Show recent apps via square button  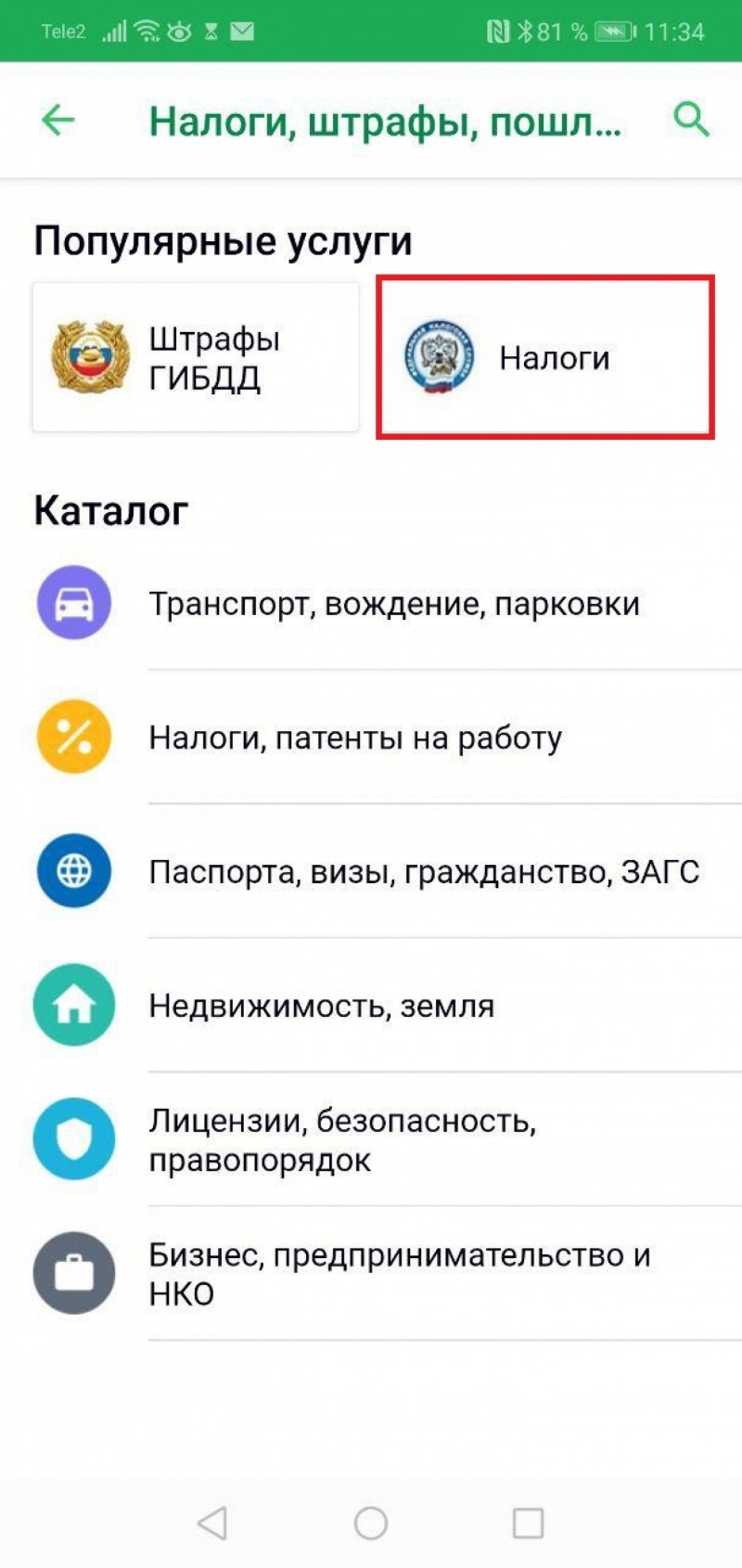[528, 1523]
